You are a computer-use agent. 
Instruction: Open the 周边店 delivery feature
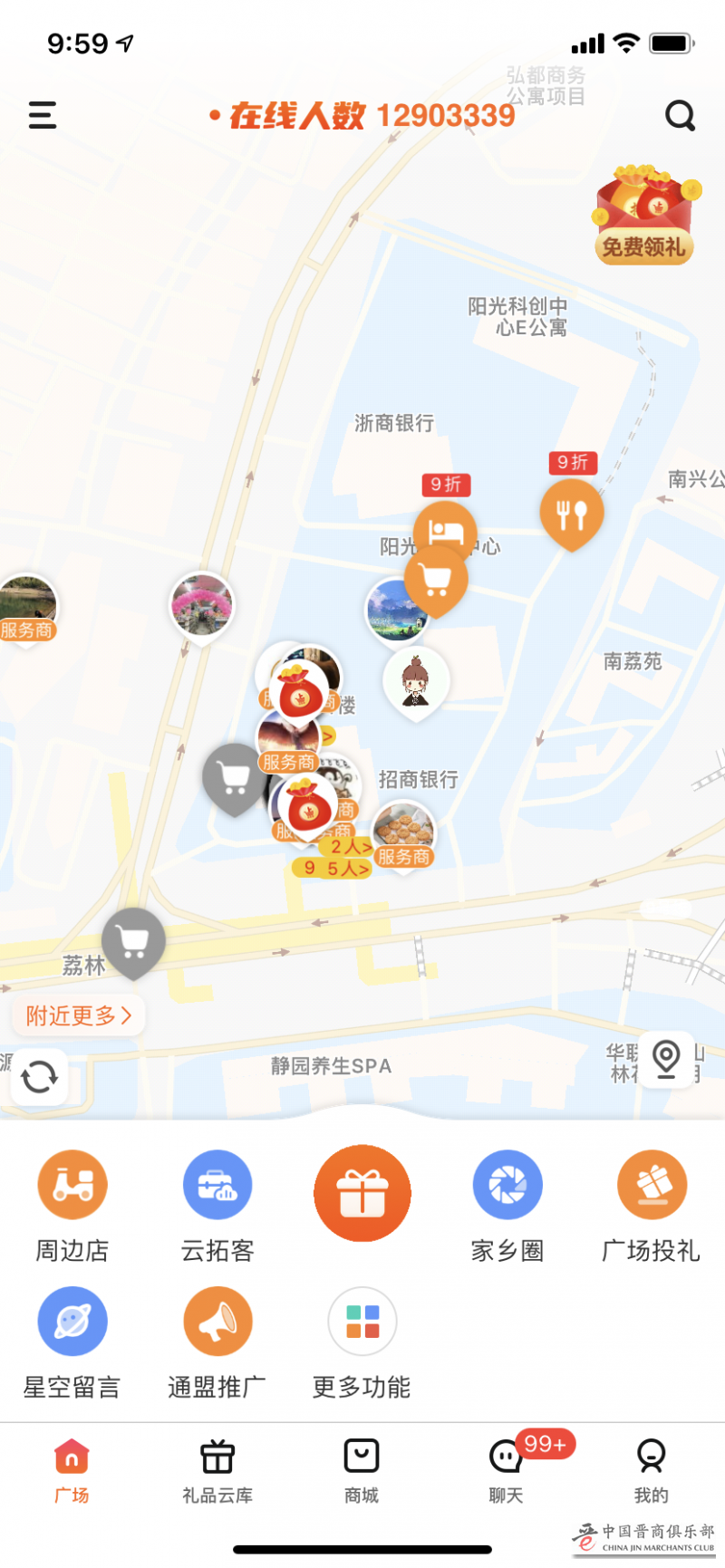point(72,1184)
